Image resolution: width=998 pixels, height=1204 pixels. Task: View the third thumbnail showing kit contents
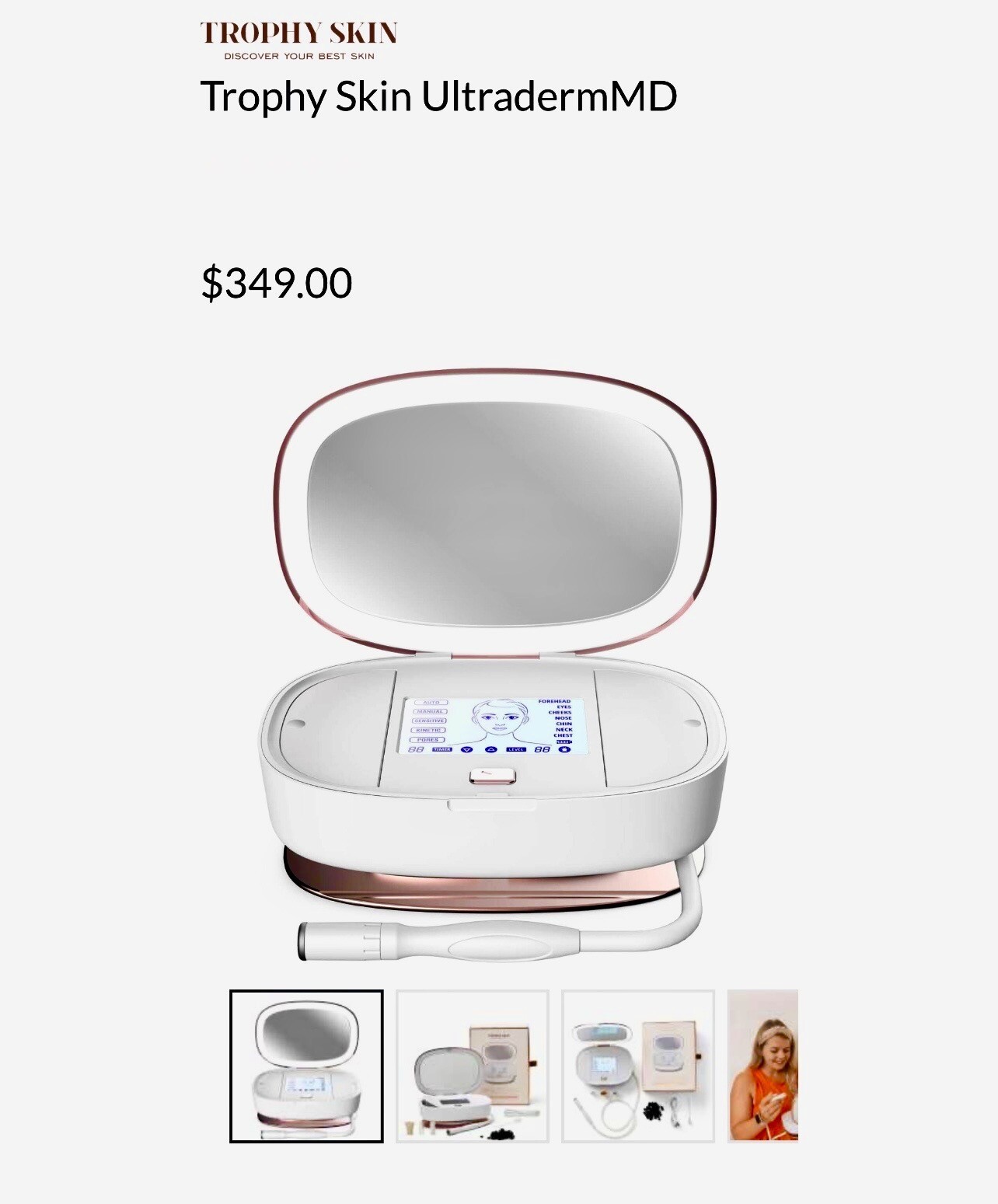tap(638, 1066)
